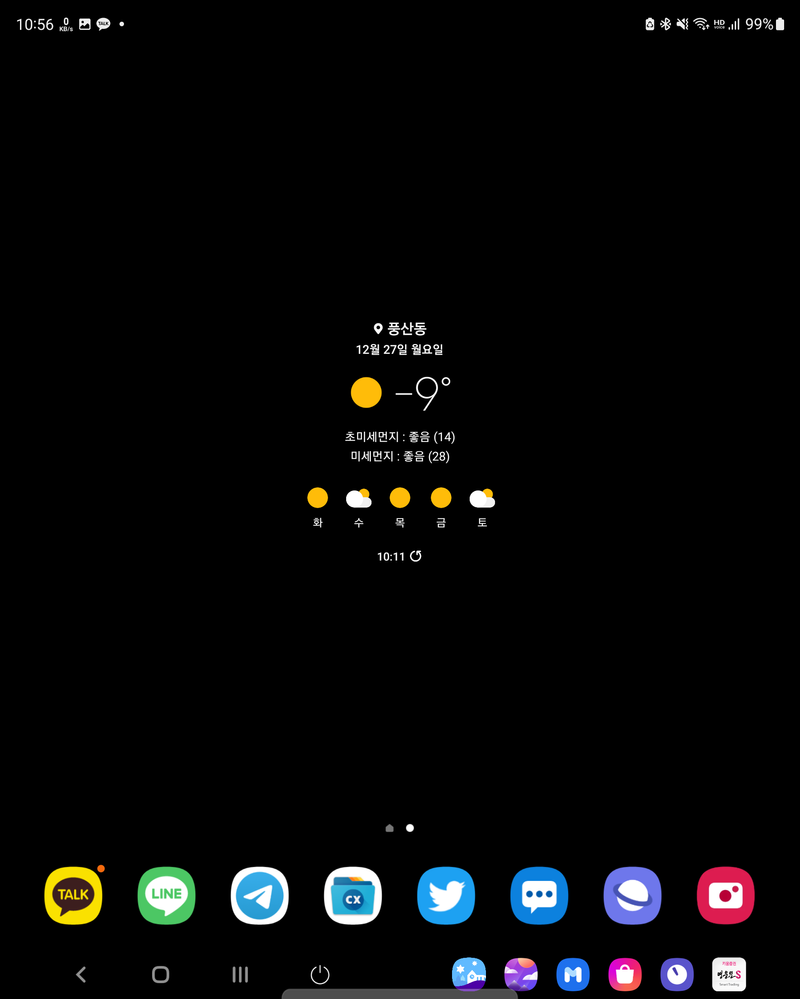This screenshot has height=999, width=800.
Task: Open the KakaoTalk app
Action: 73,895
